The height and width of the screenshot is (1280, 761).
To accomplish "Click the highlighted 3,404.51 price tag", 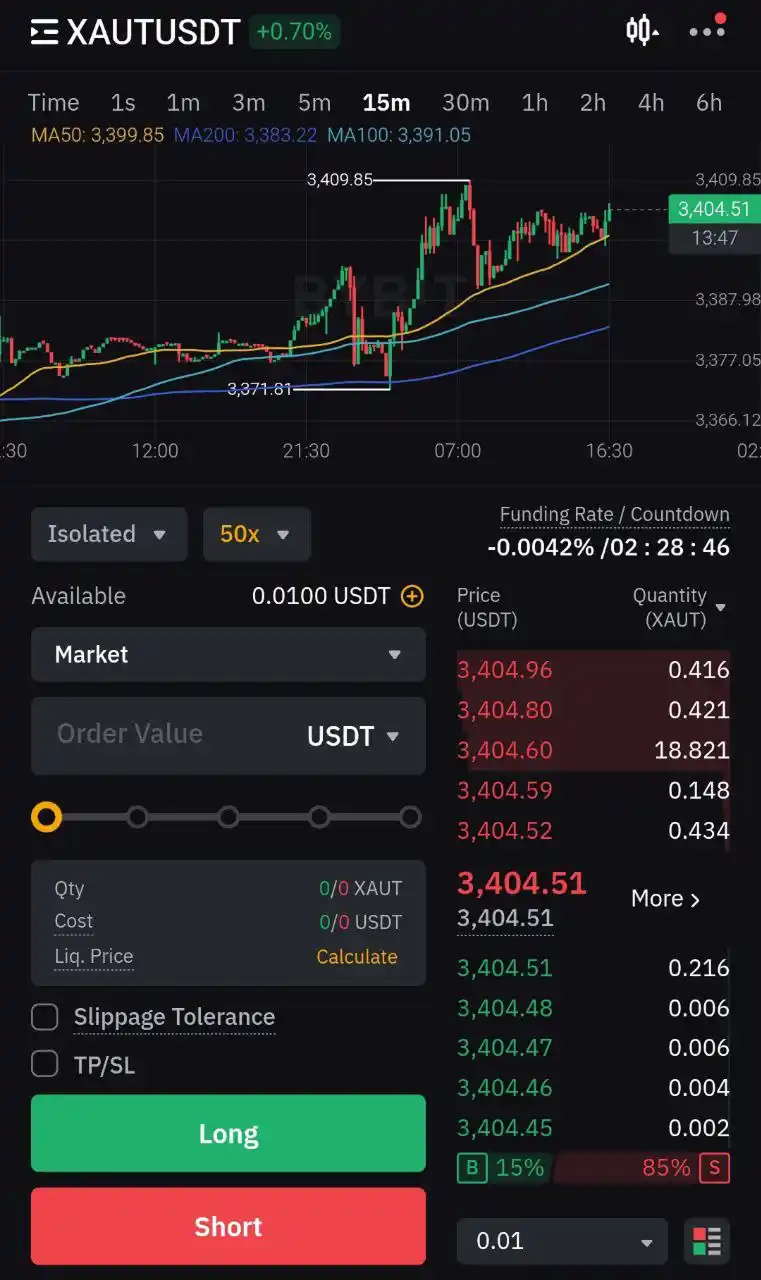I will coord(712,209).
